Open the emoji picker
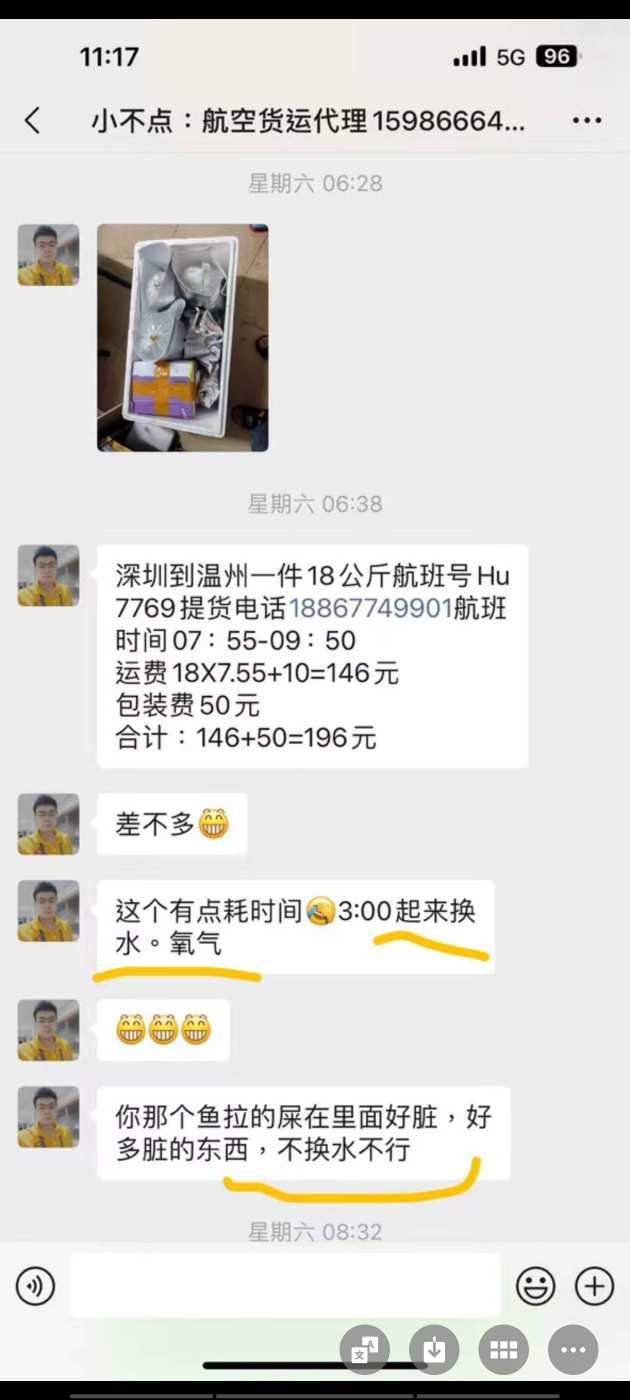The width and height of the screenshot is (630, 1400). pyautogui.click(x=536, y=1286)
